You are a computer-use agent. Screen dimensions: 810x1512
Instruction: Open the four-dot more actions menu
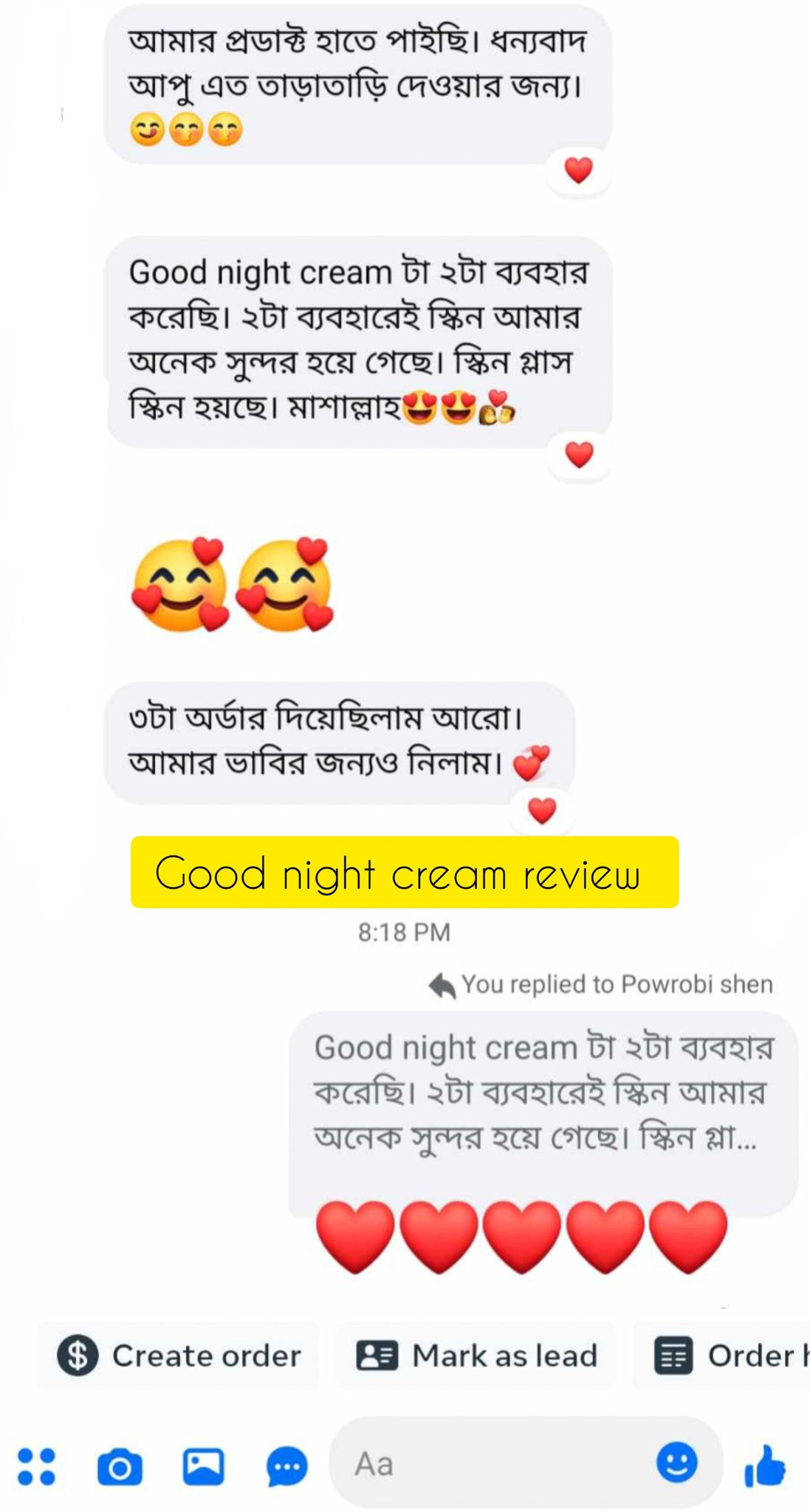(x=36, y=1466)
